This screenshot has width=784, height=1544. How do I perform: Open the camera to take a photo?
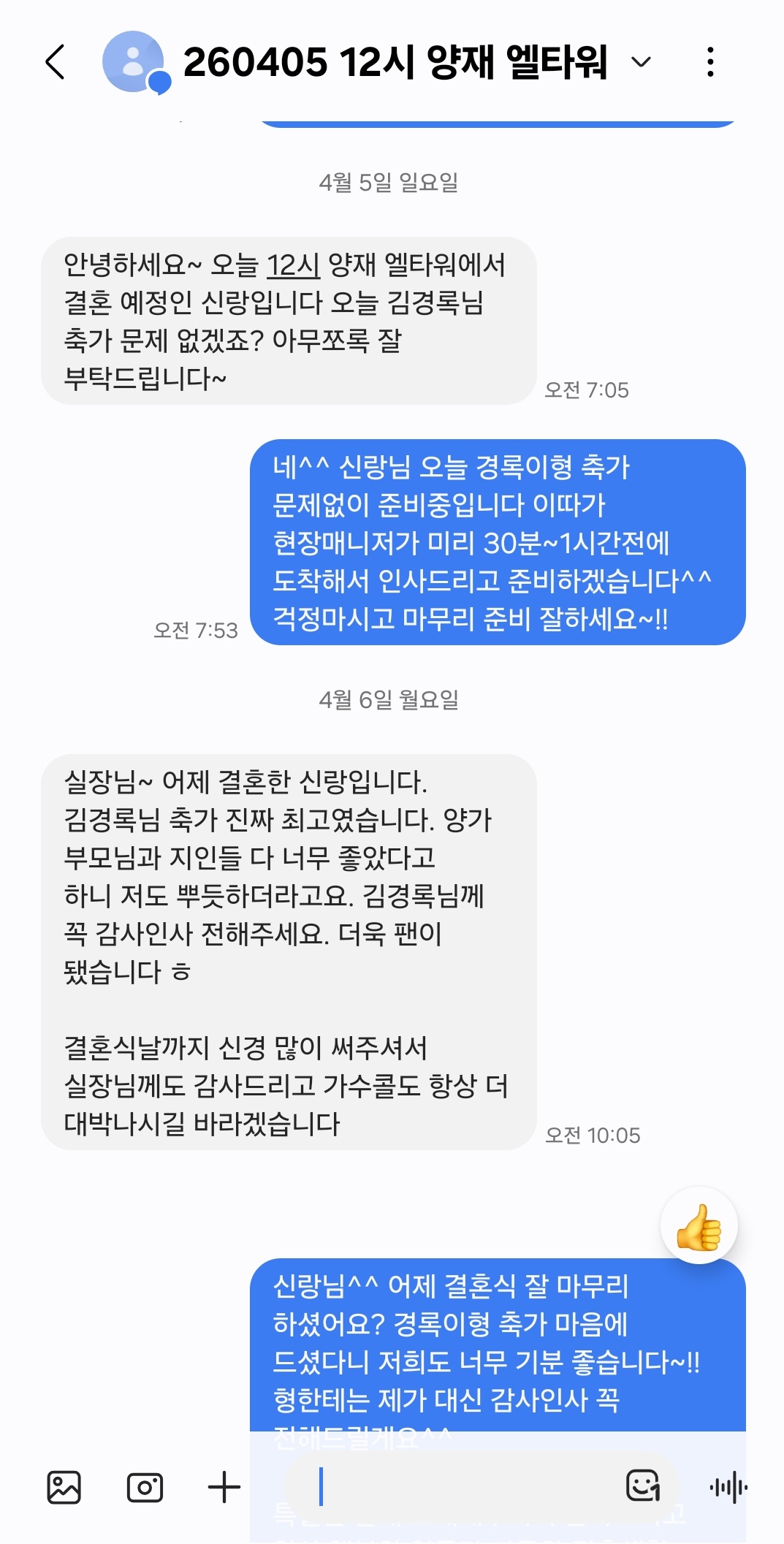(x=145, y=1487)
